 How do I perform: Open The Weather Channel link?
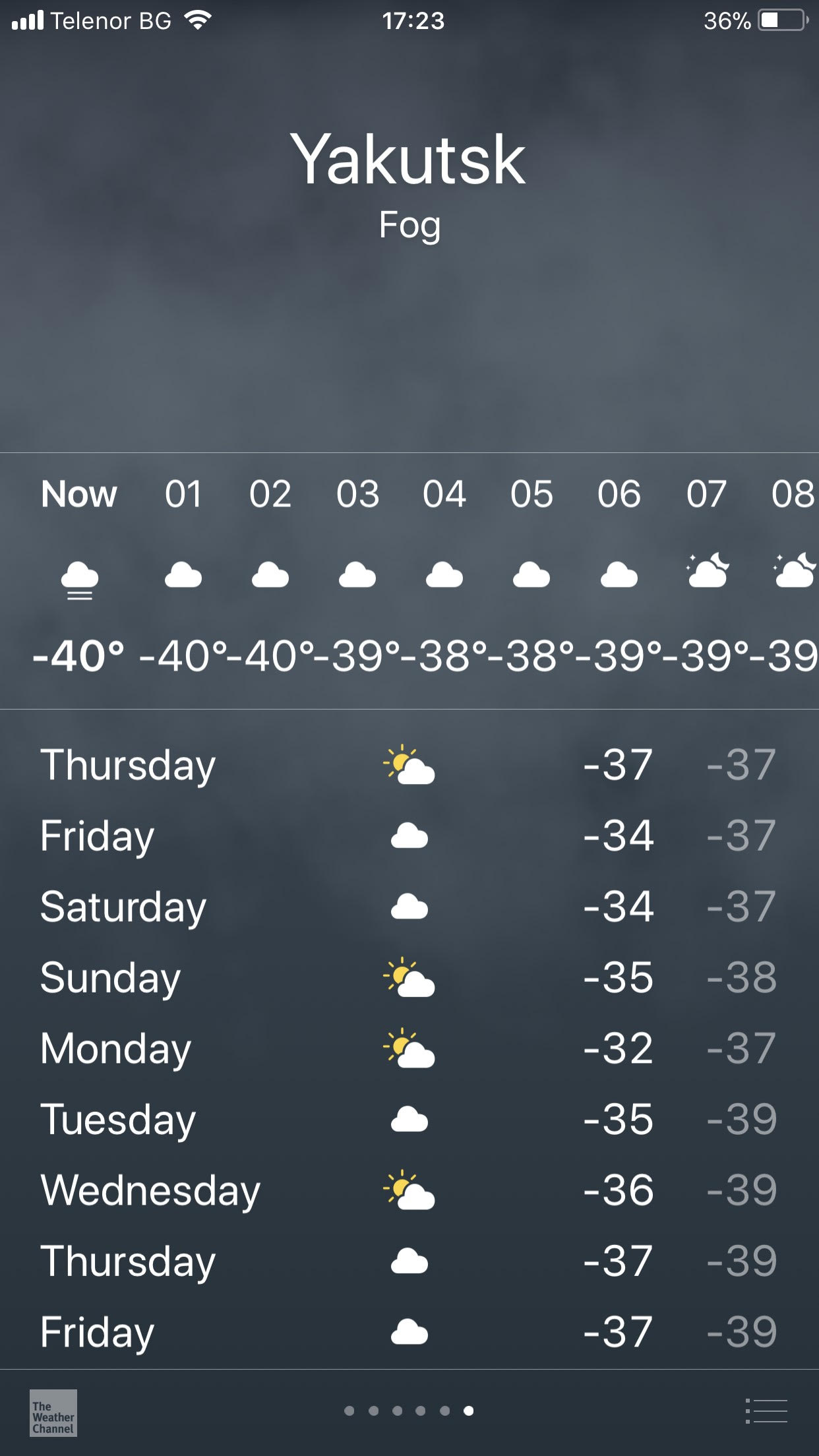coord(53,1412)
